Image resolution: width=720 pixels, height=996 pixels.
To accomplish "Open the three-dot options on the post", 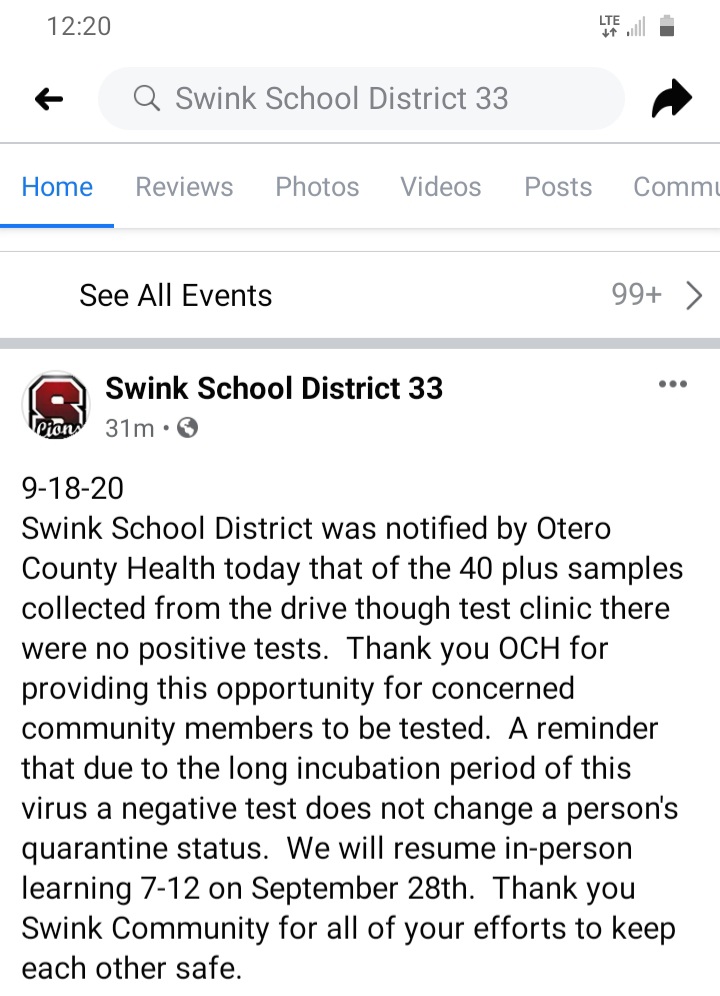I will pos(673,383).
